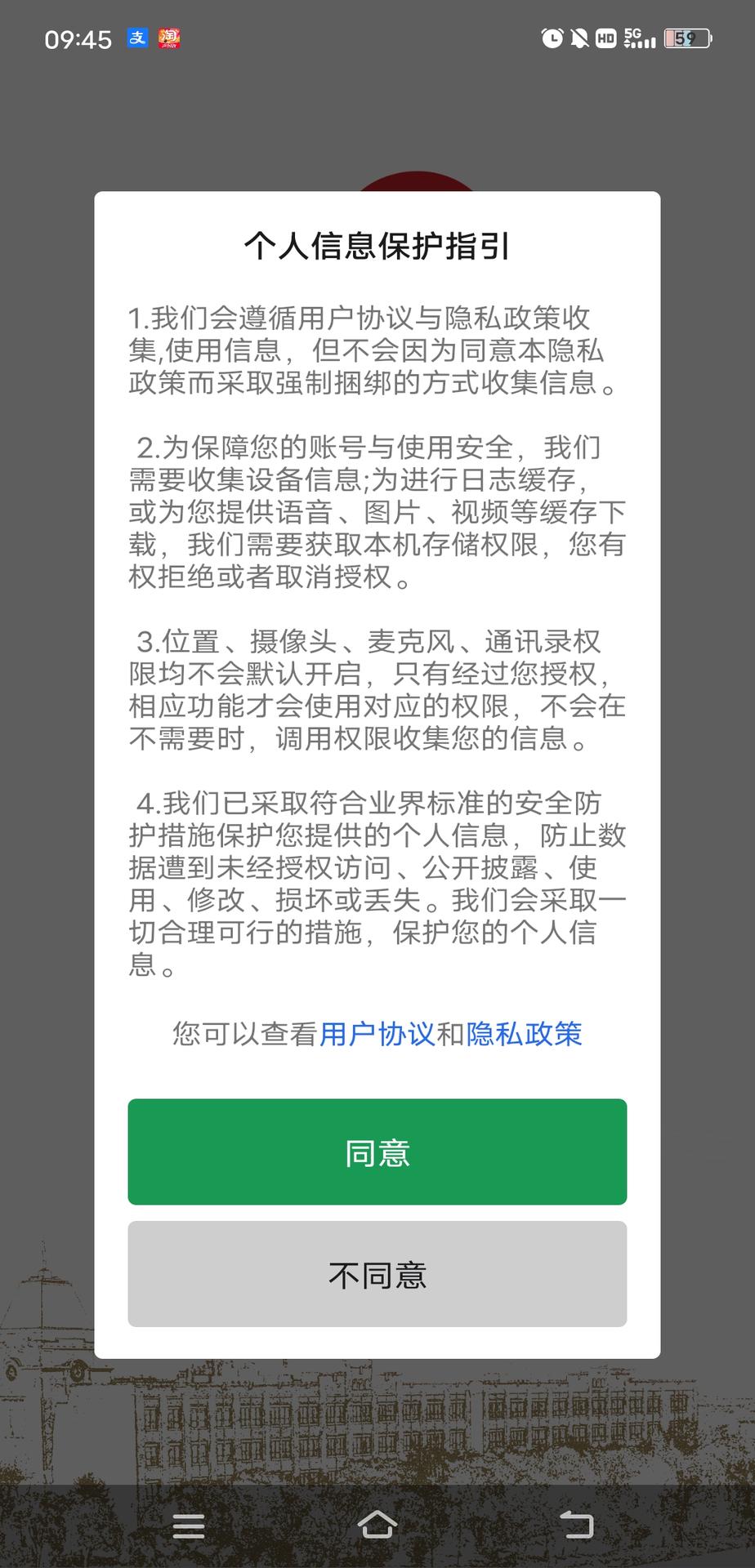The image size is (755, 1568).
Task: Tap the 09:45 clock in status bar
Action: tap(78, 39)
